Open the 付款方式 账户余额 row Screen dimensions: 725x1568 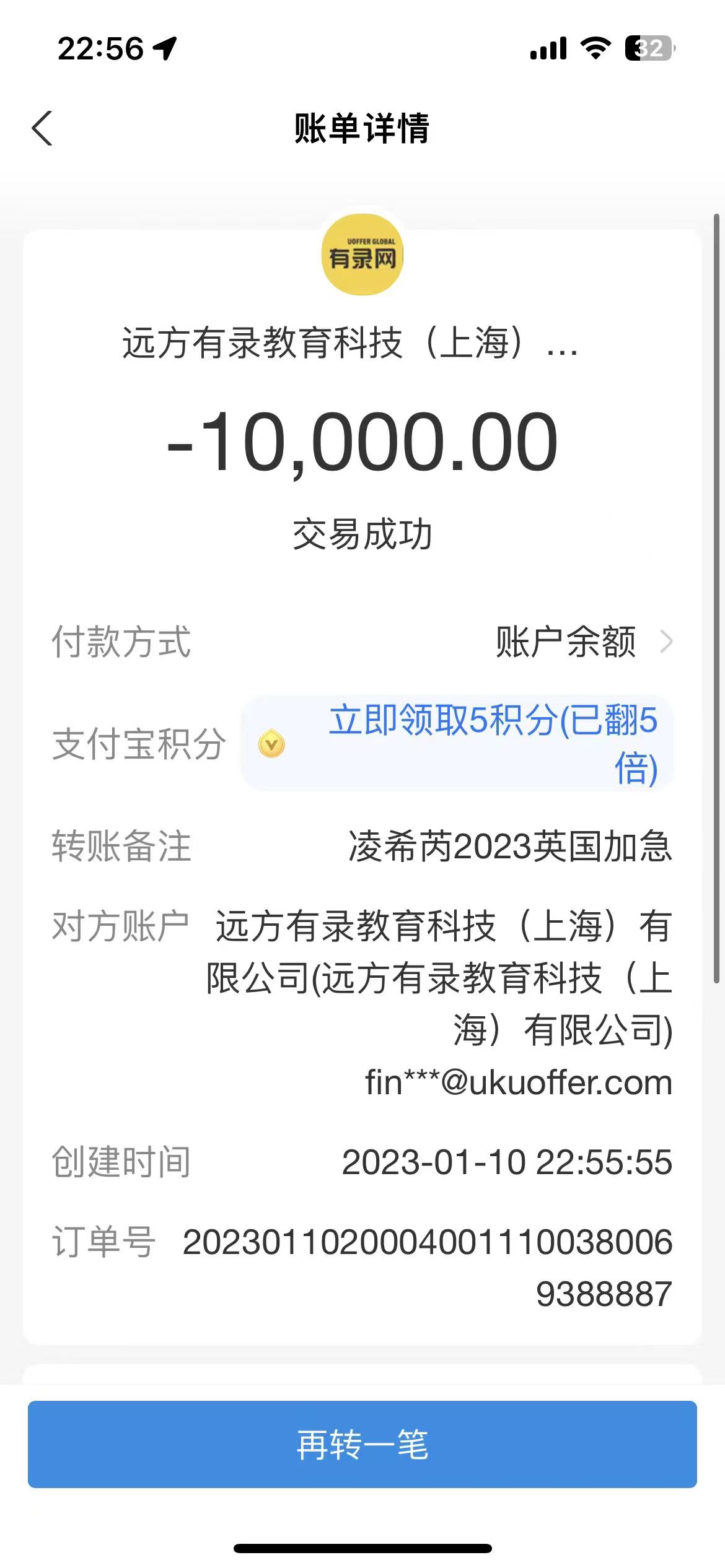pos(582,642)
